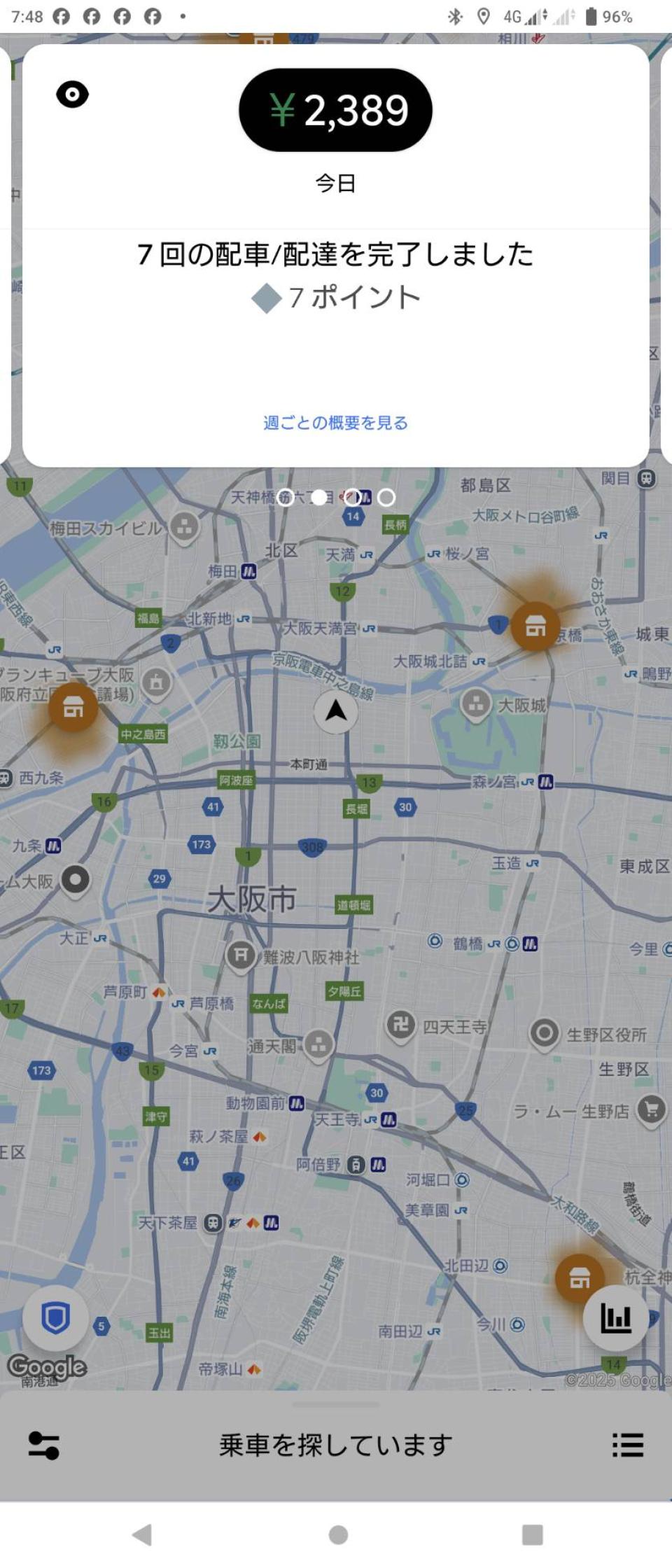Select the orange store hotspot near 京橋
The height and width of the screenshot is (1568, 672).
pos(535,626)
